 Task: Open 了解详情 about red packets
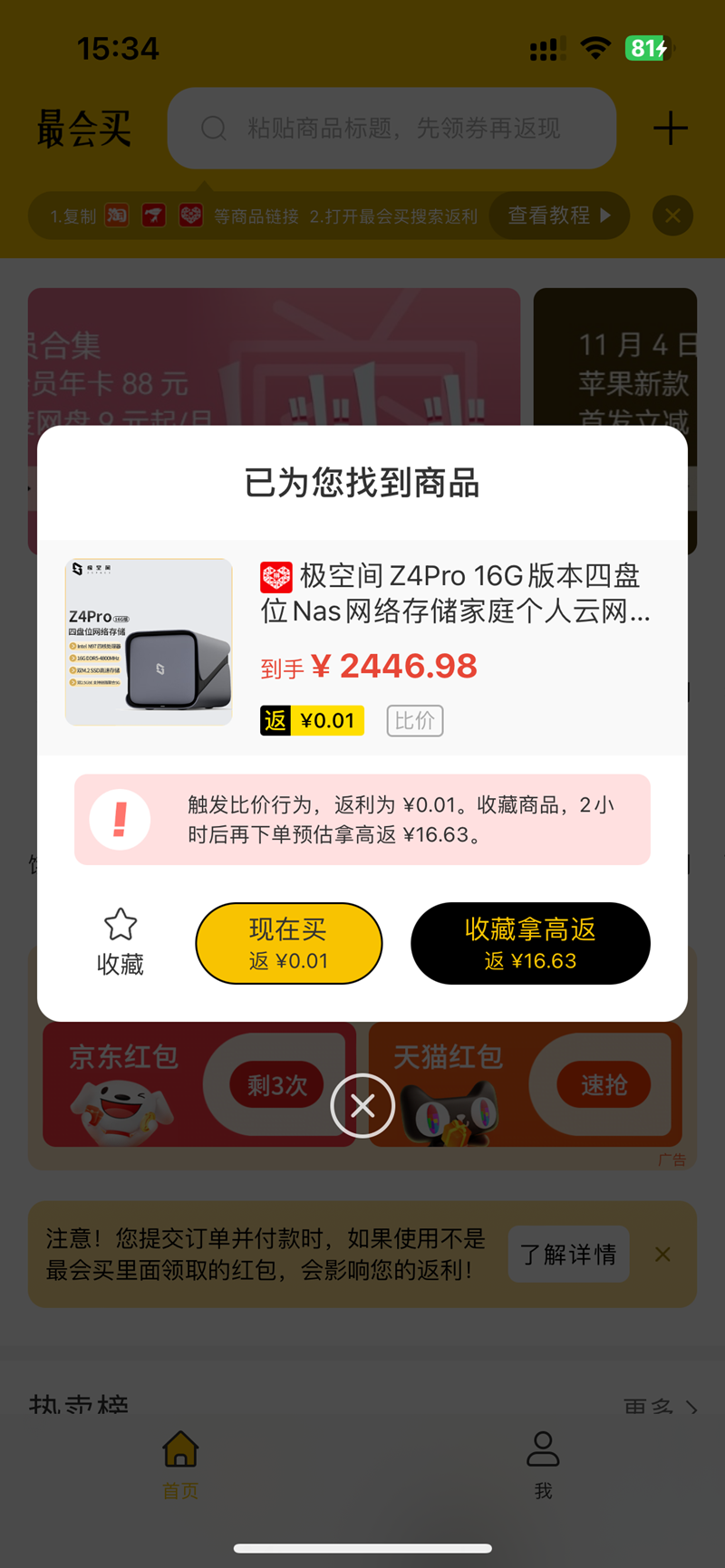(568, 1255)
